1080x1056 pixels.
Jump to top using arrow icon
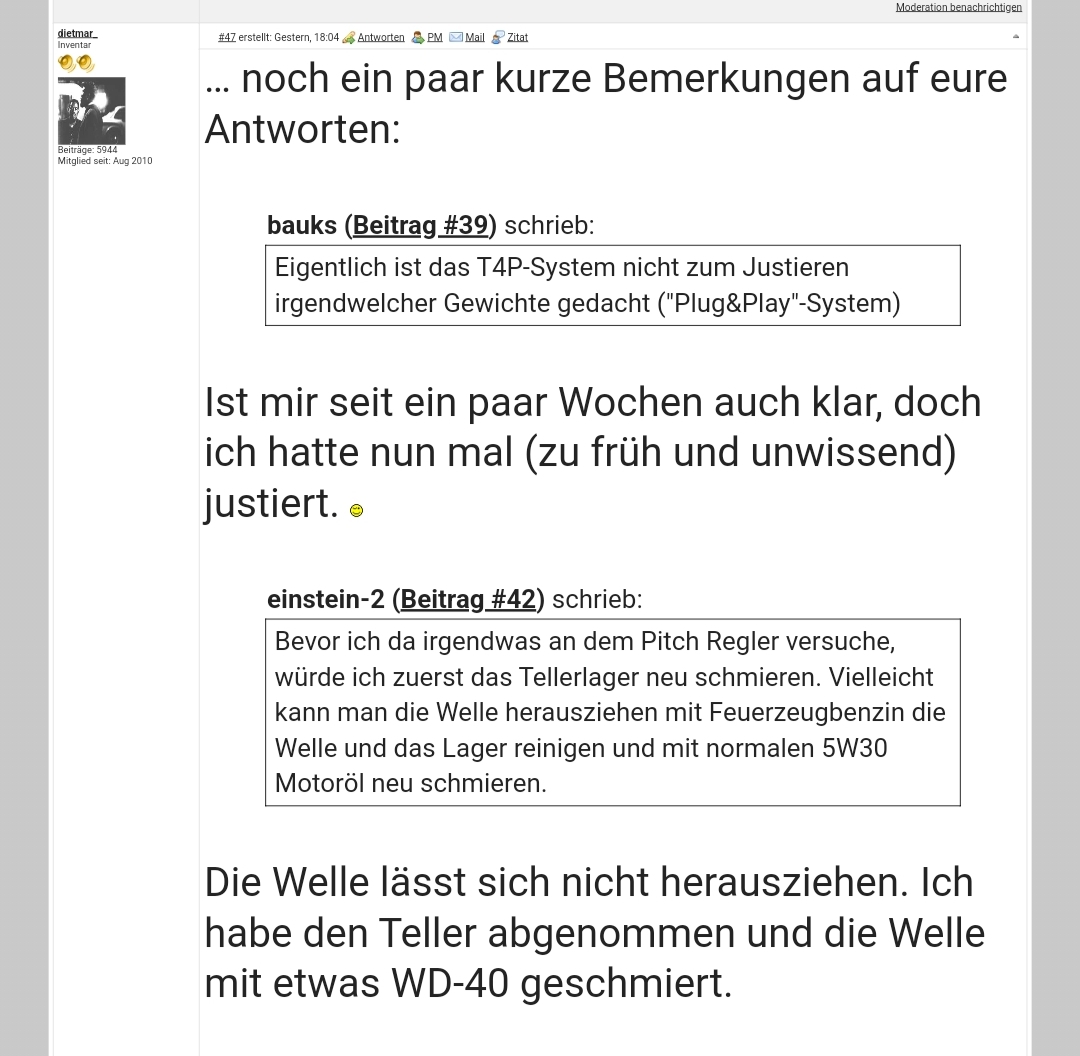[x=1015, y=37]
